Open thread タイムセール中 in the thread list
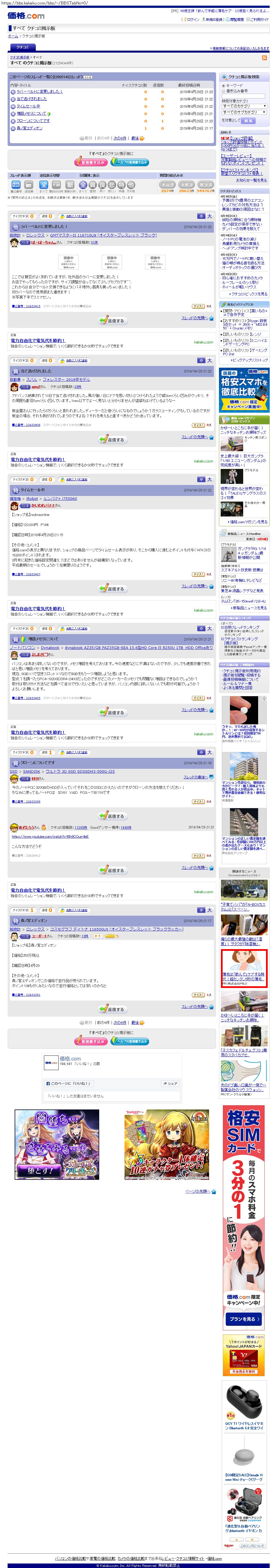This screenshot has width=277, height=1568. (29, 106)
